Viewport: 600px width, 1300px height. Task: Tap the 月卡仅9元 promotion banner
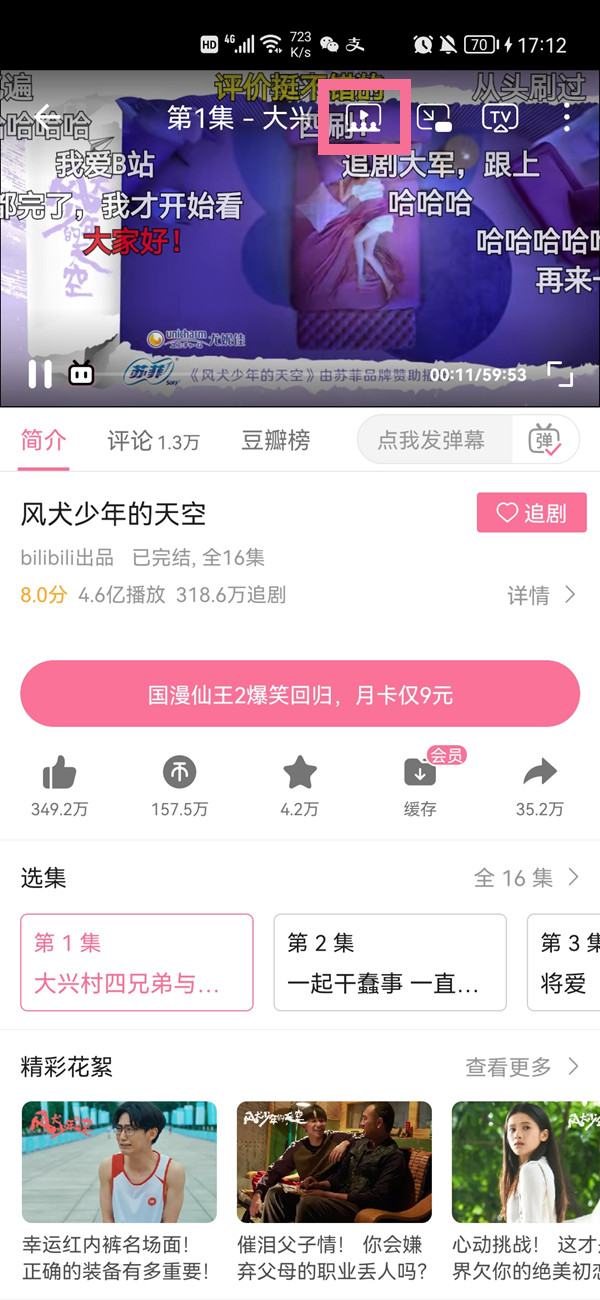300,693
